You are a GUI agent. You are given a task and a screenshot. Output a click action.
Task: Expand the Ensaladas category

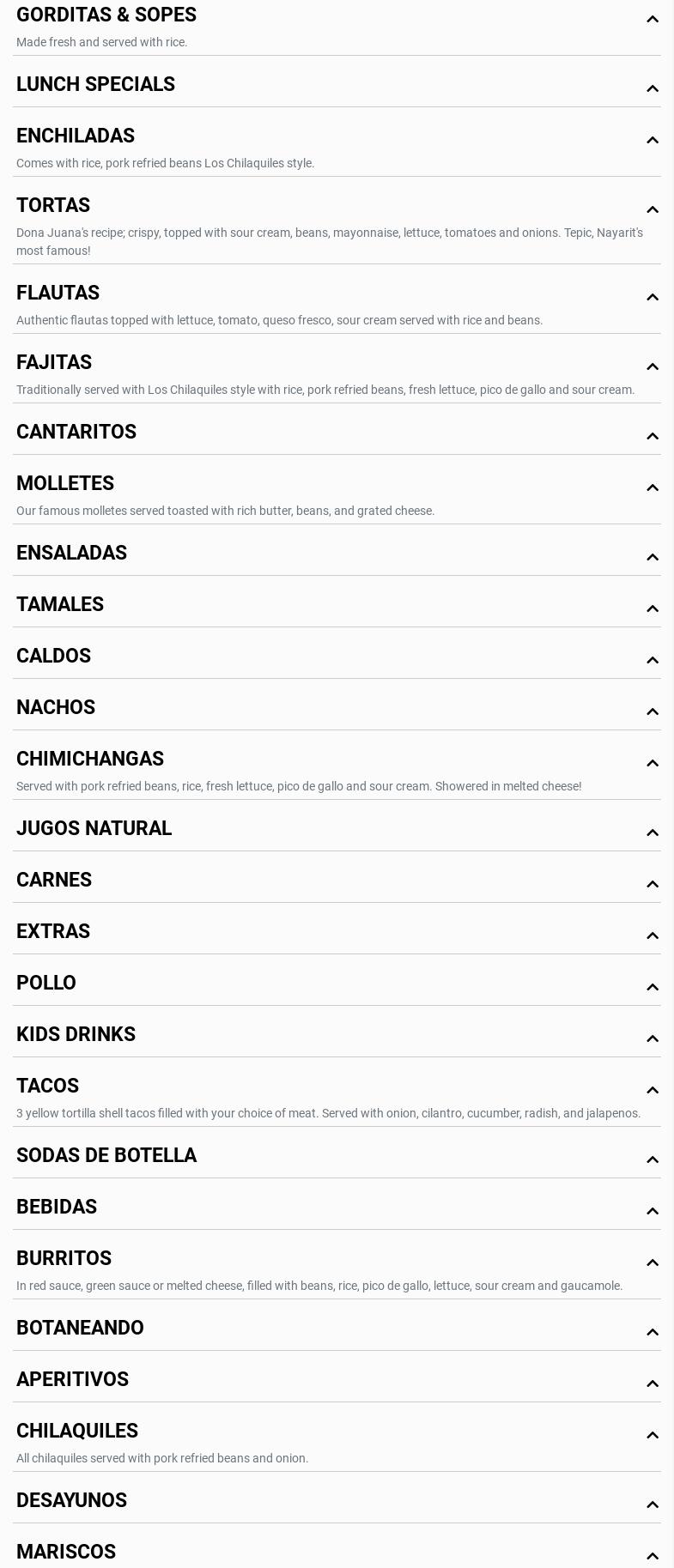[652, 557]
